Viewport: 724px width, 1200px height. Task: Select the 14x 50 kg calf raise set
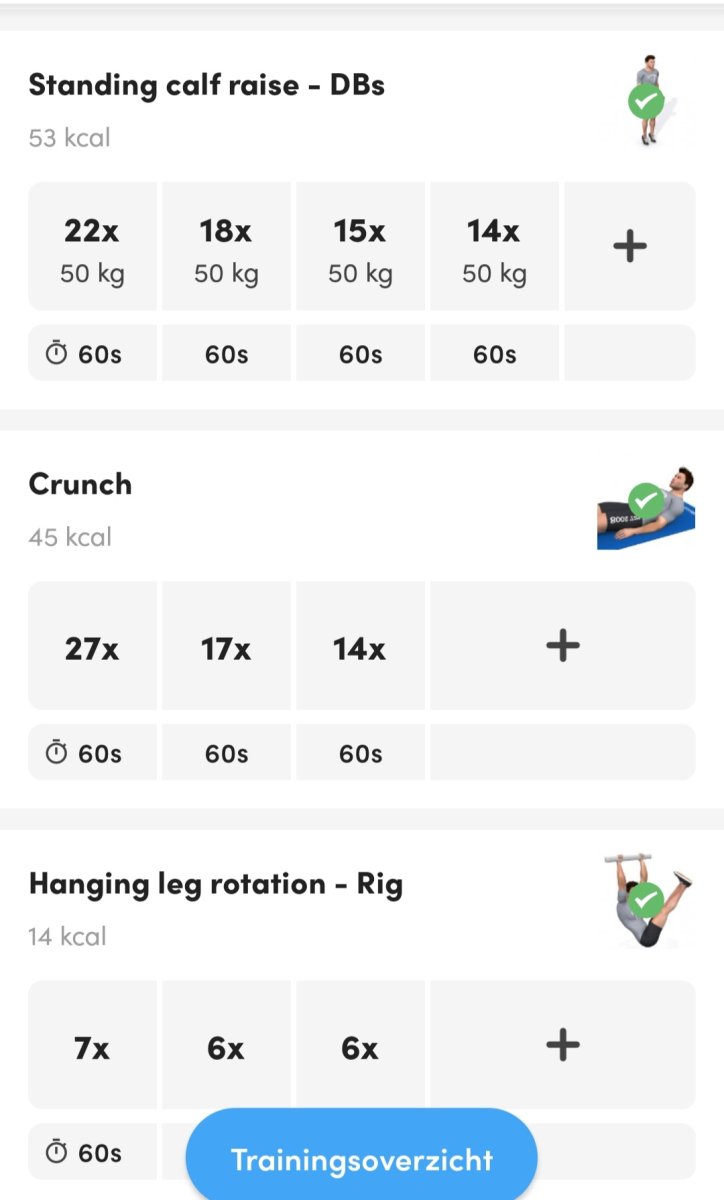tap(494, 246)
